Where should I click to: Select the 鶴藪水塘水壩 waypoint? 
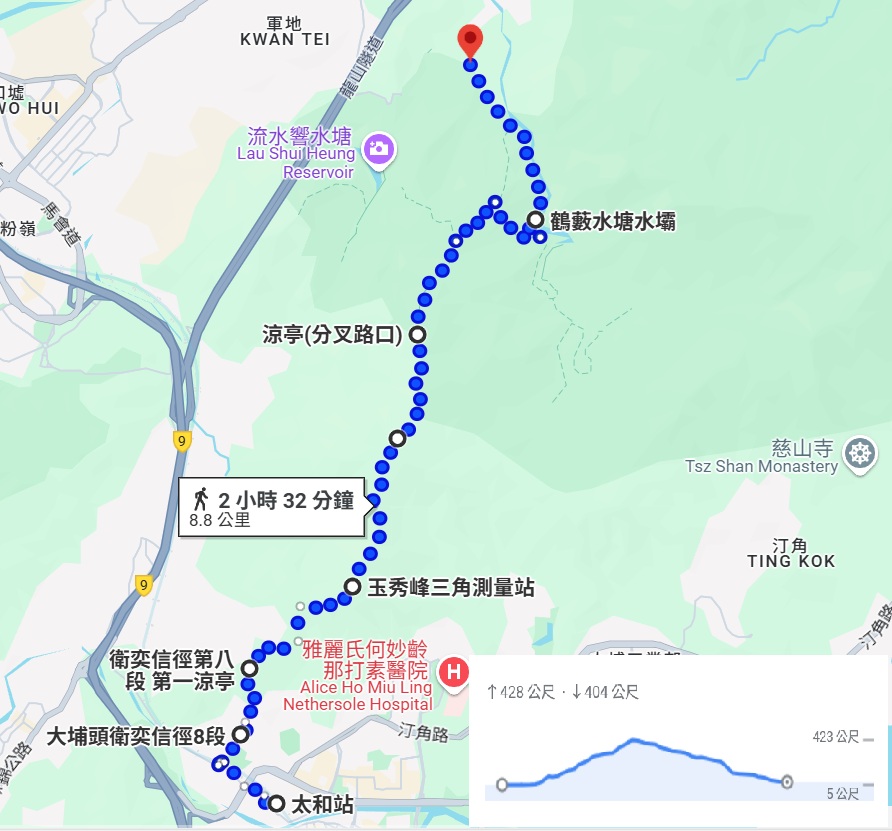pos(536,220)
